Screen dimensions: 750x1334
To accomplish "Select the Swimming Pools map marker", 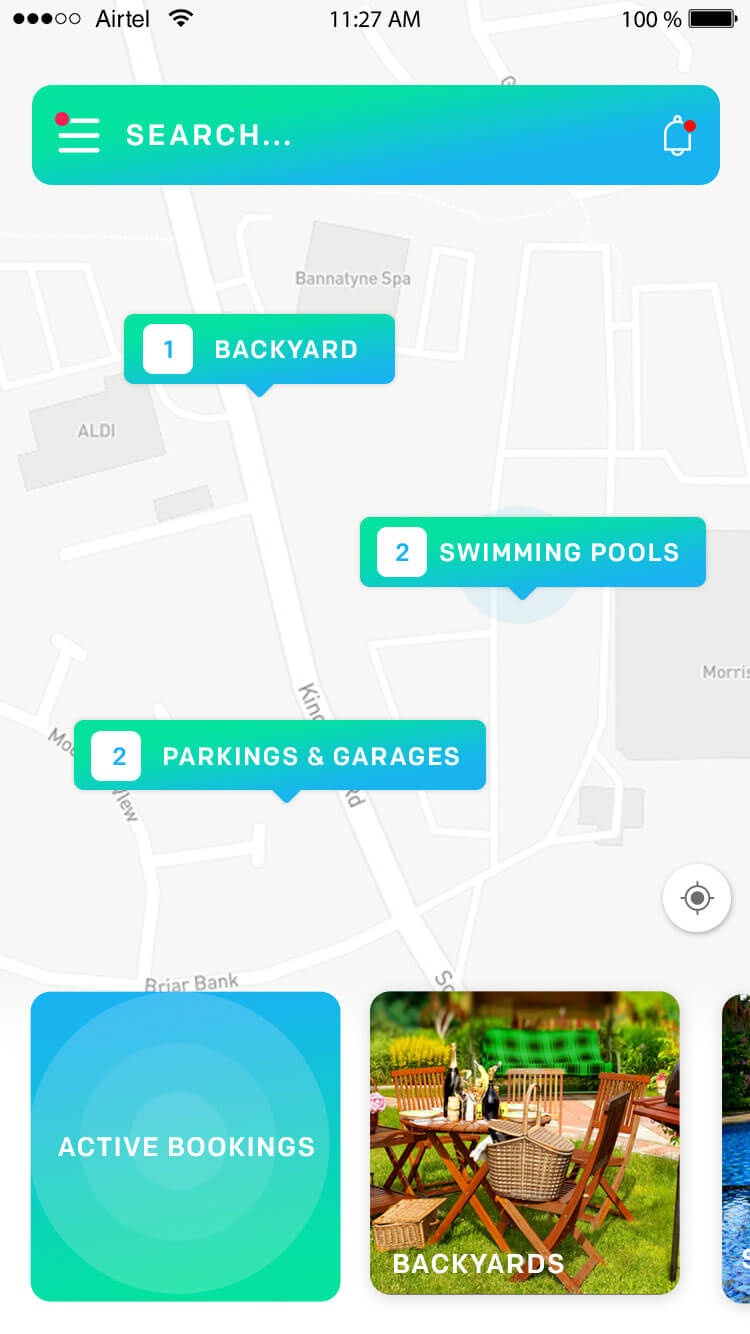I will coord(533,553).
